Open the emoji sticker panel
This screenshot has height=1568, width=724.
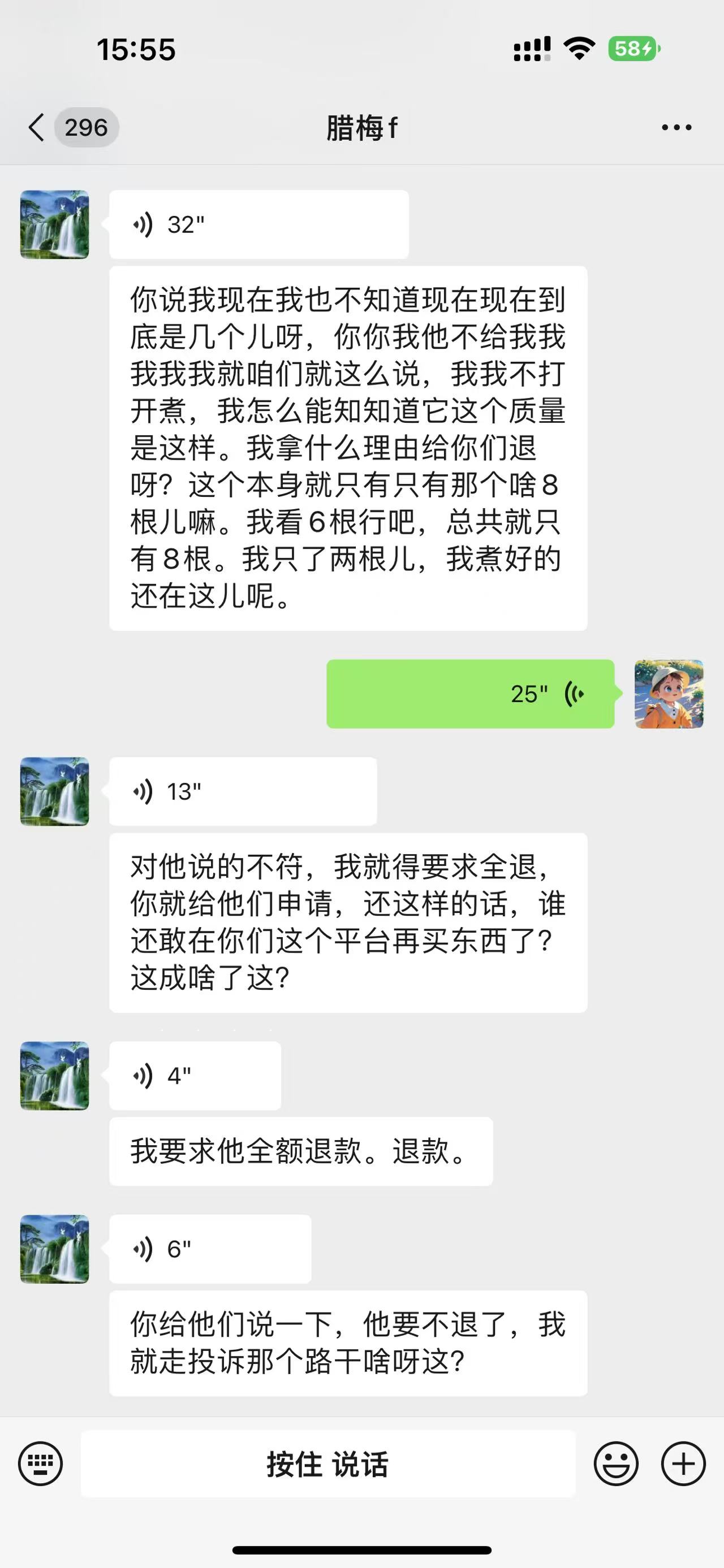[x=616, y=1463]
